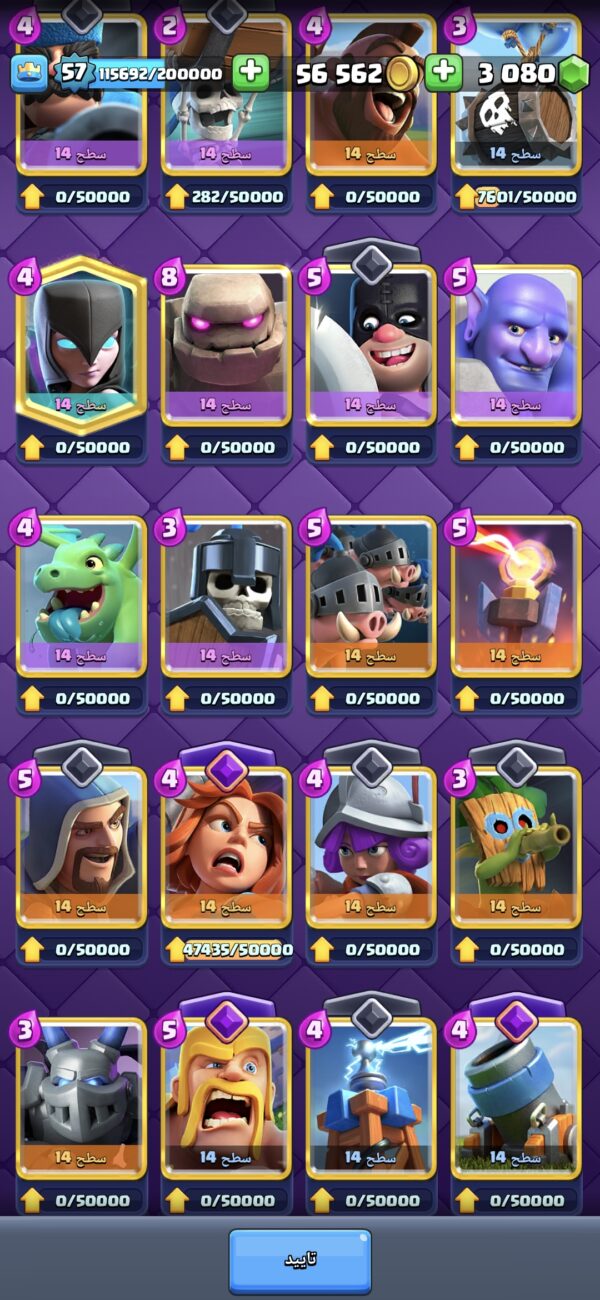Open the Golem card
The image size is (600, 1300).
(227, 344)
